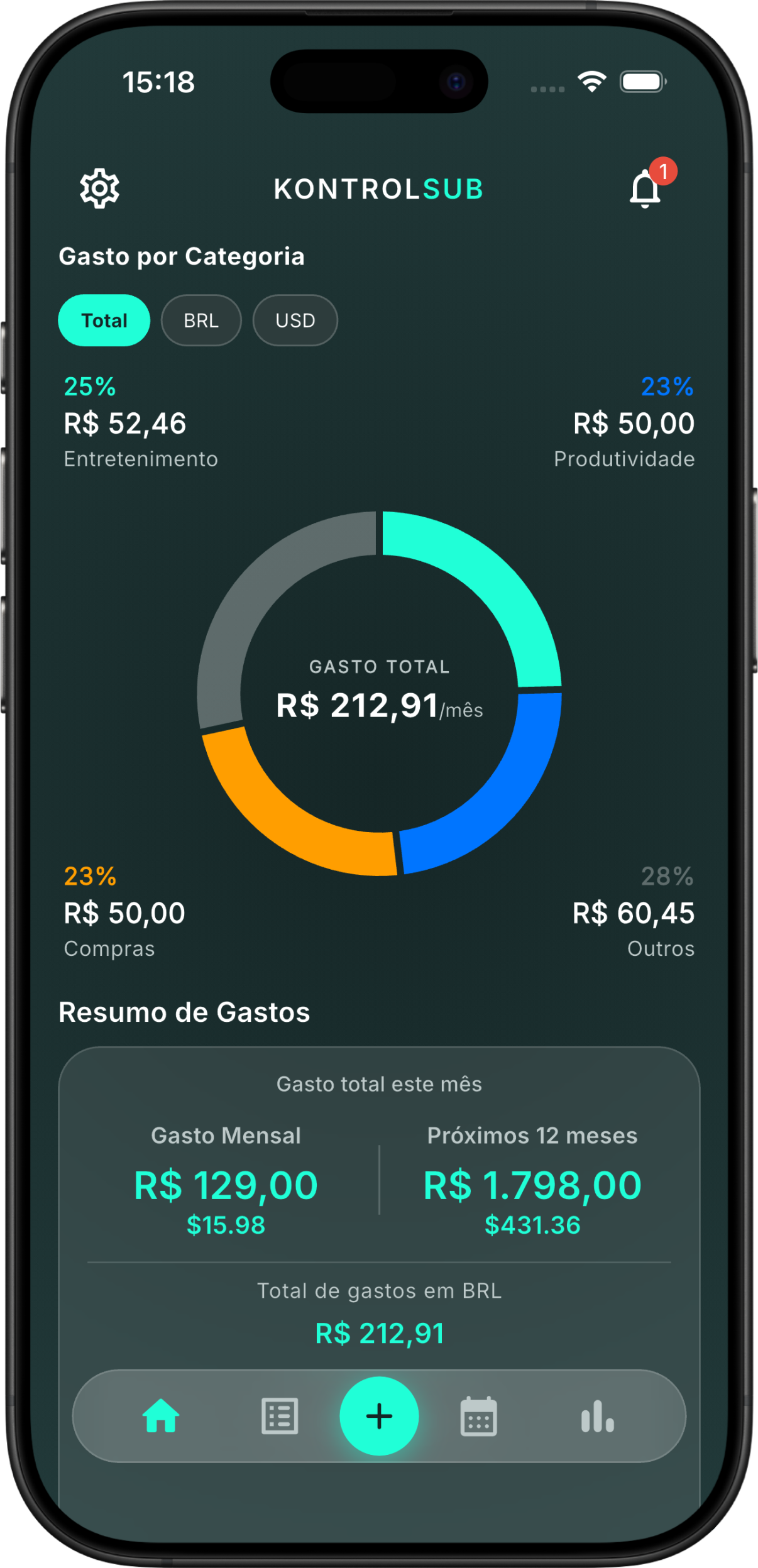
Task: Select the Entretenimento category label
Action: pyautogui.click(x=140, y=459)
